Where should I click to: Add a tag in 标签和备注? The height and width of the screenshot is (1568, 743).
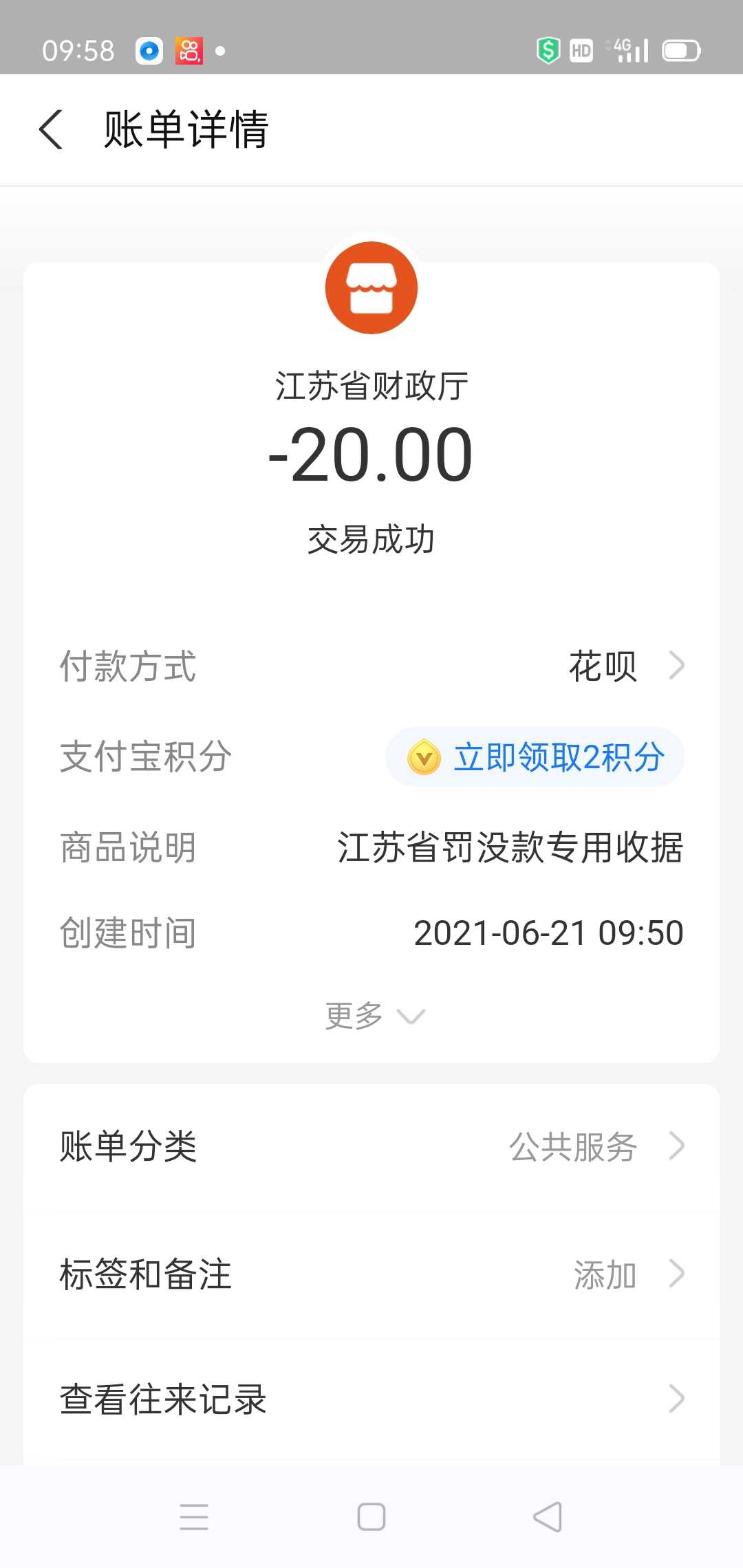371,1274
